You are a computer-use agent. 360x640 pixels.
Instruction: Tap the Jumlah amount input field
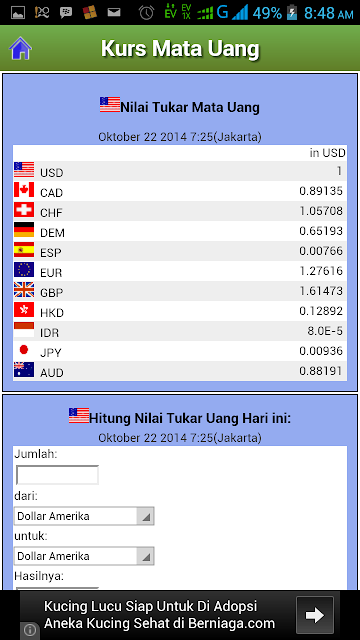[x=57, y=475]
